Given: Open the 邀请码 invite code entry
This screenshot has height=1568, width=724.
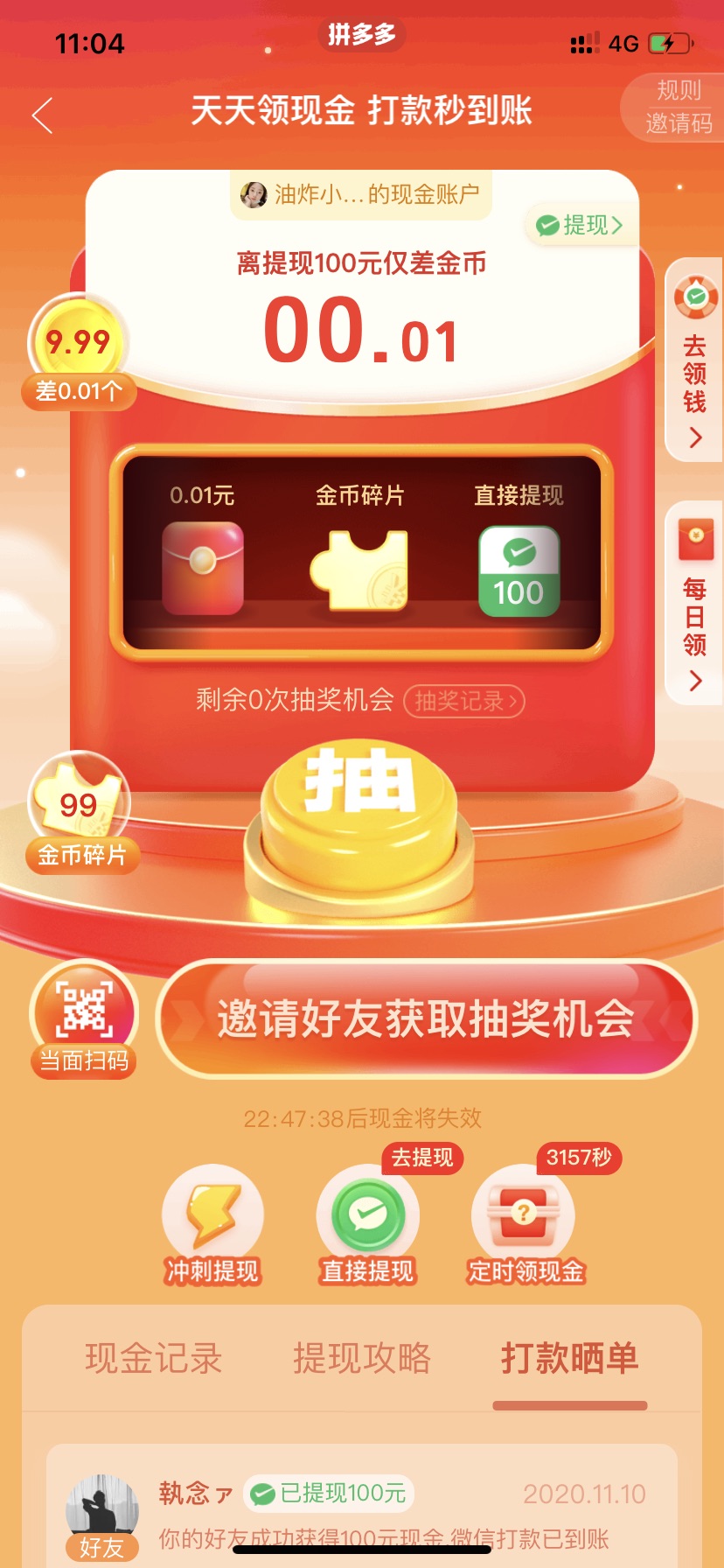Looking at the screenshot, I should [x=679, y=123].
